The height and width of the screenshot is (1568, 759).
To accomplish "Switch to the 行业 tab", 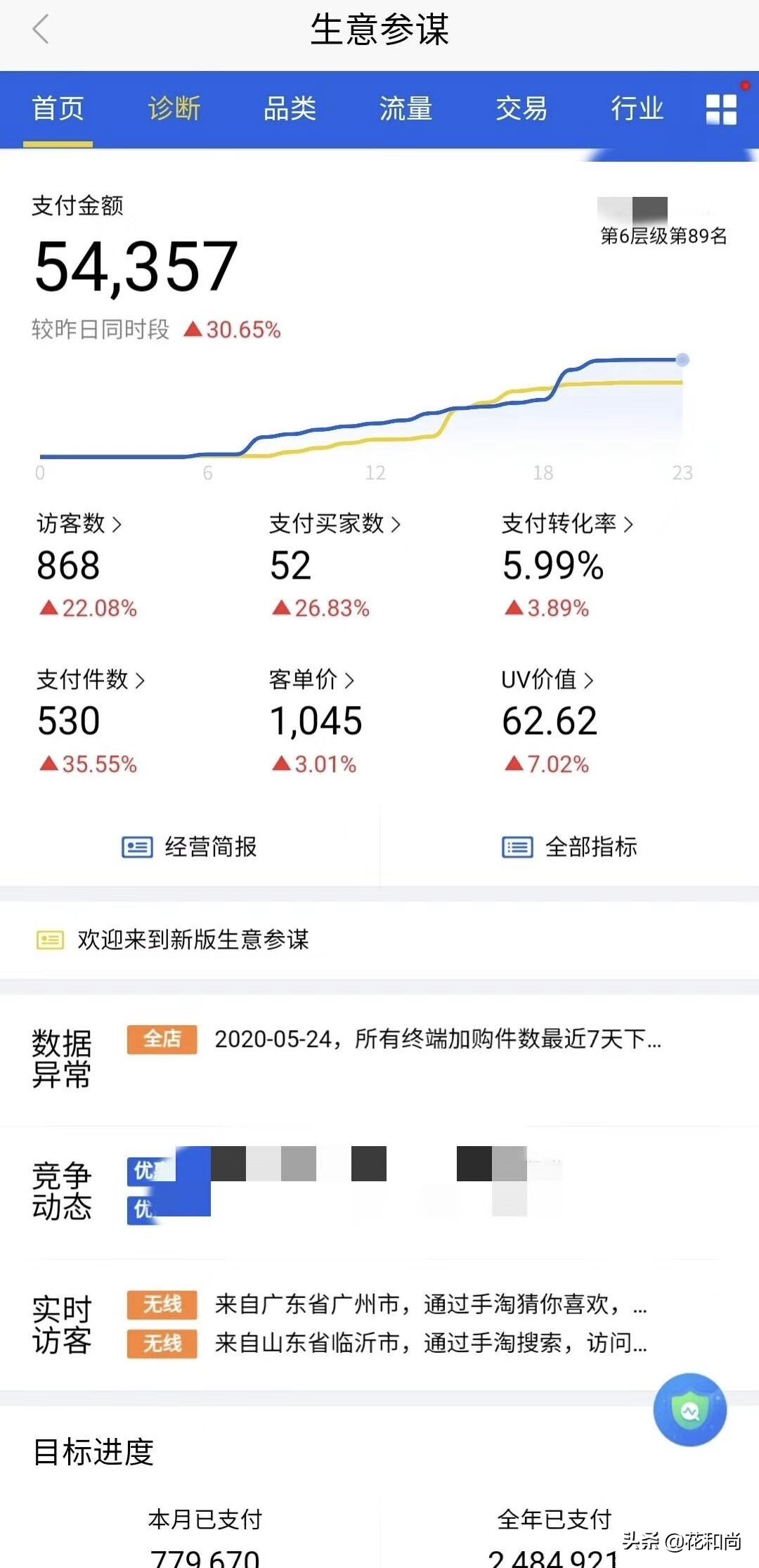I will (x=637, y=109).
